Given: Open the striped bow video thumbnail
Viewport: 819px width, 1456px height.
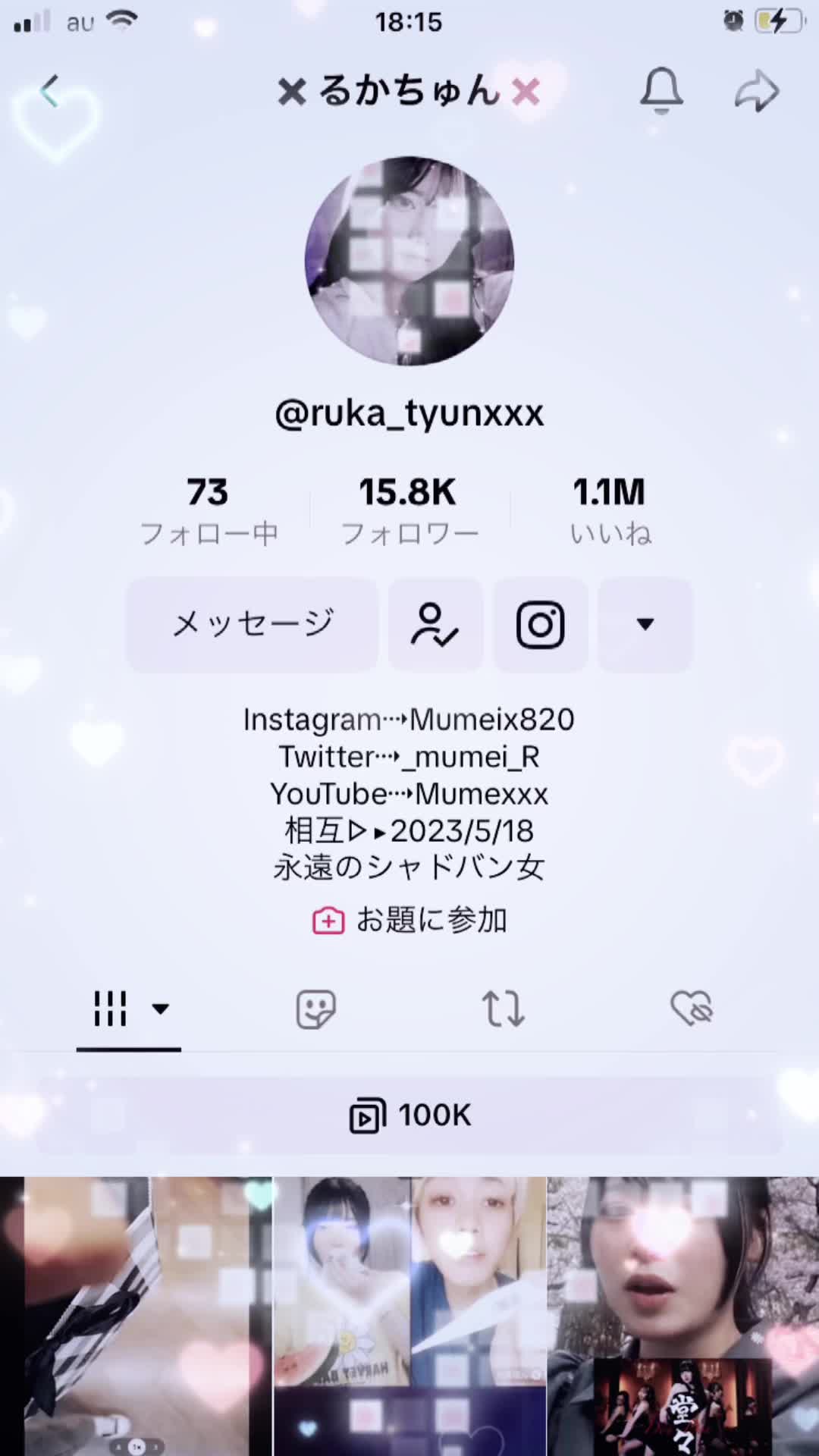Looking at the screenshot, I should click(x=136, y=1316).
